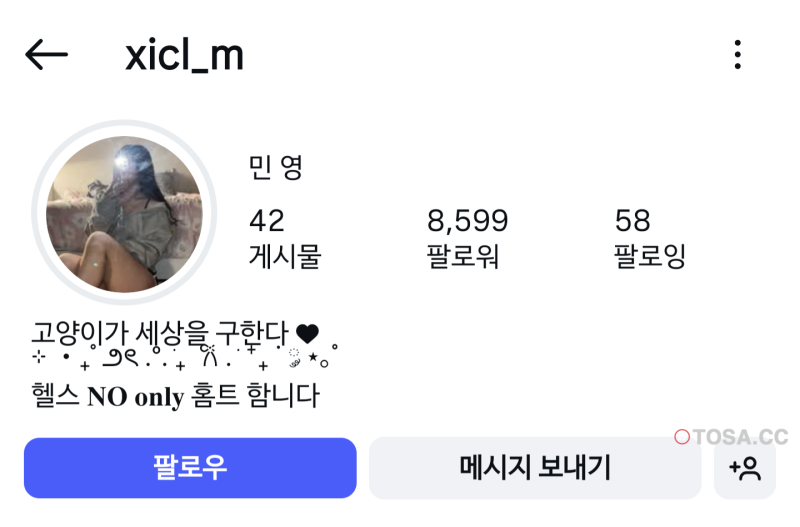Open xicl_m's profile picture

coord(124,213)
